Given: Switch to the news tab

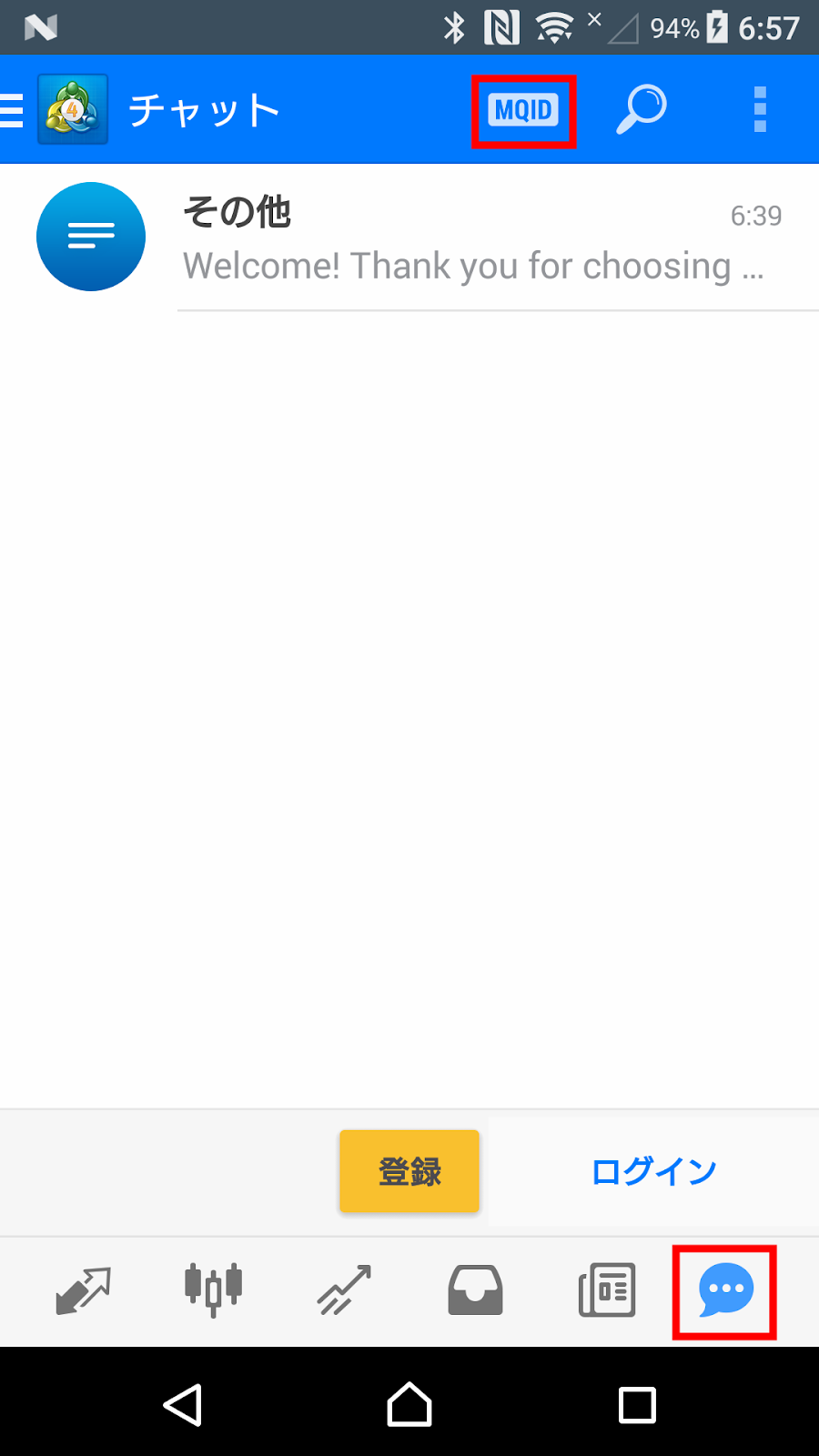Looking at the screenshot, I should tap(606, 1290).
